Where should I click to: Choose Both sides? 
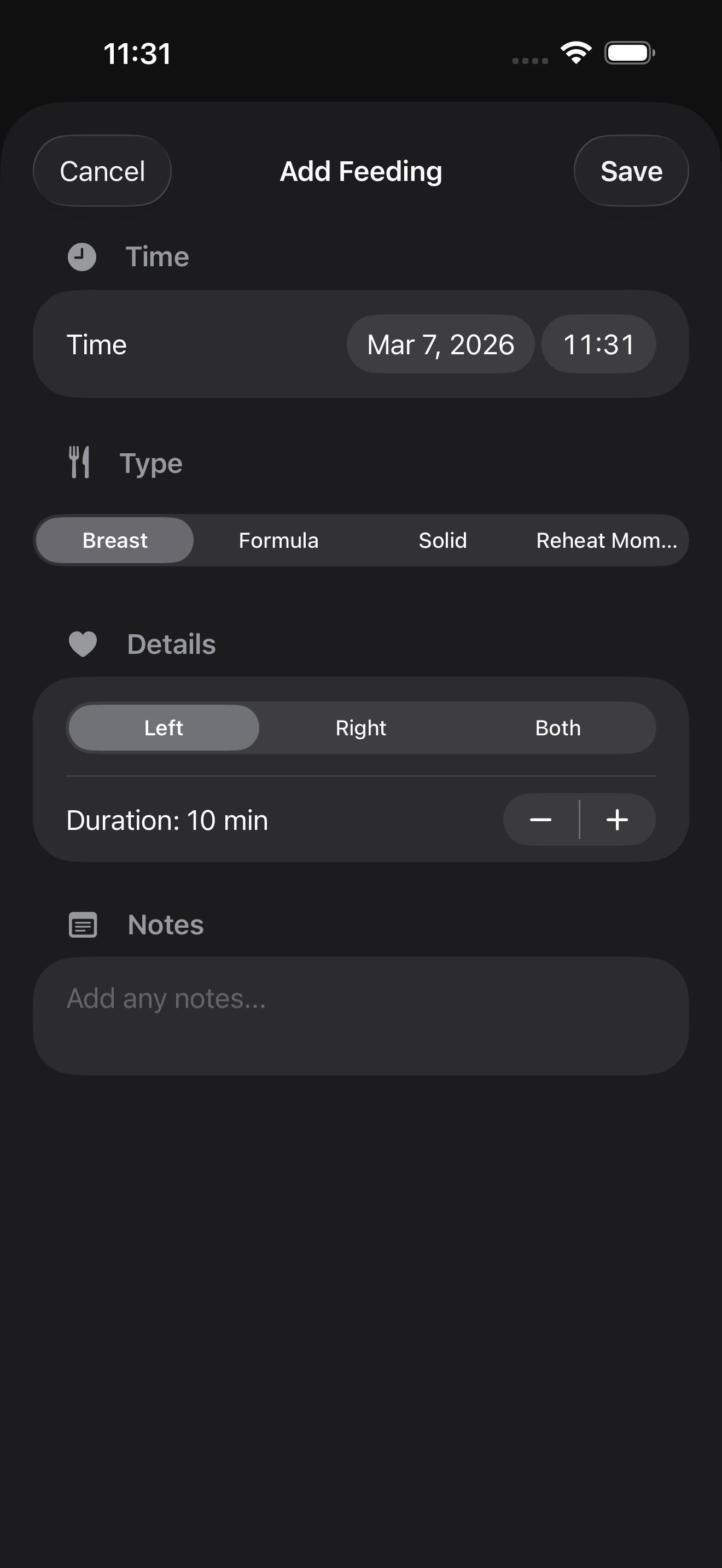pyautogui.click(x=557, y=728)
